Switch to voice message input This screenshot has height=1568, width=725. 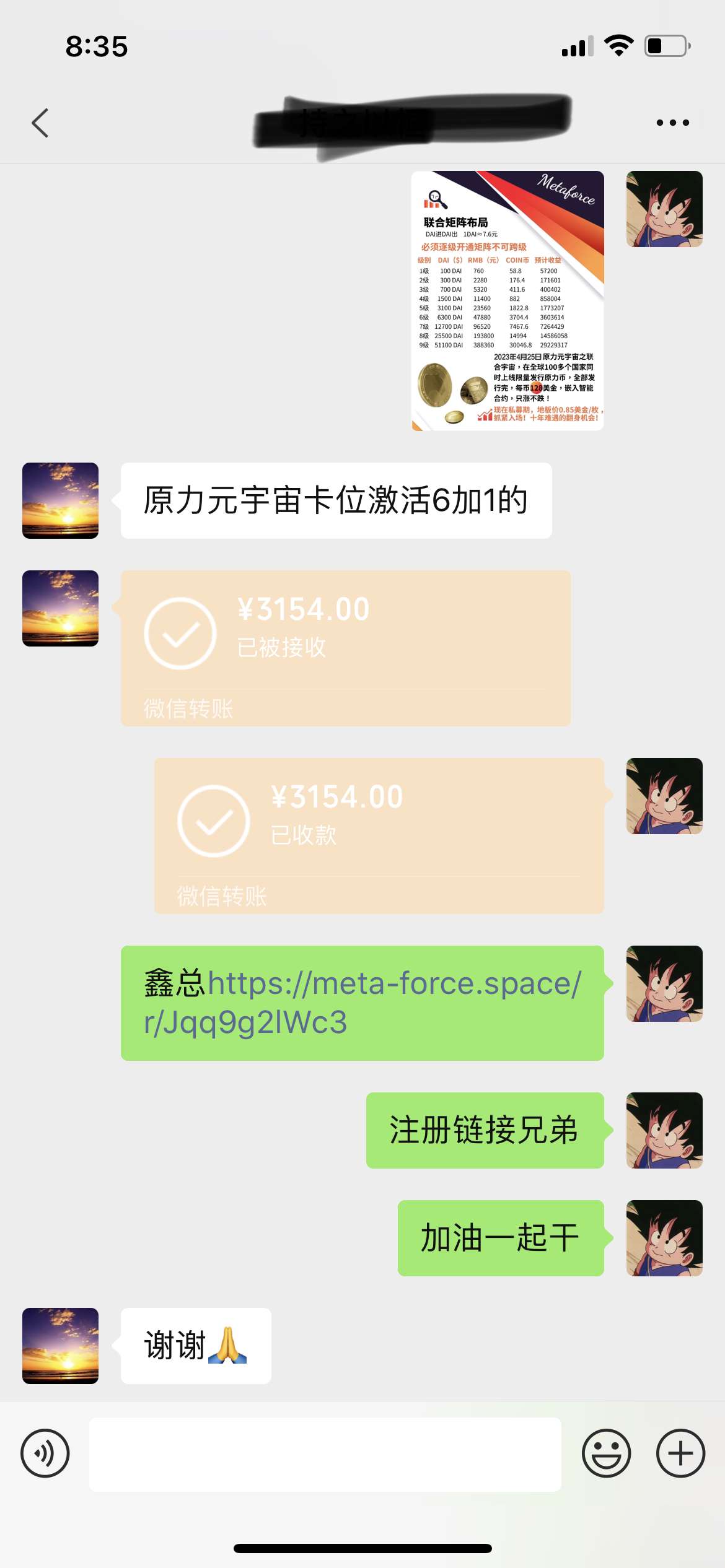45,1453
